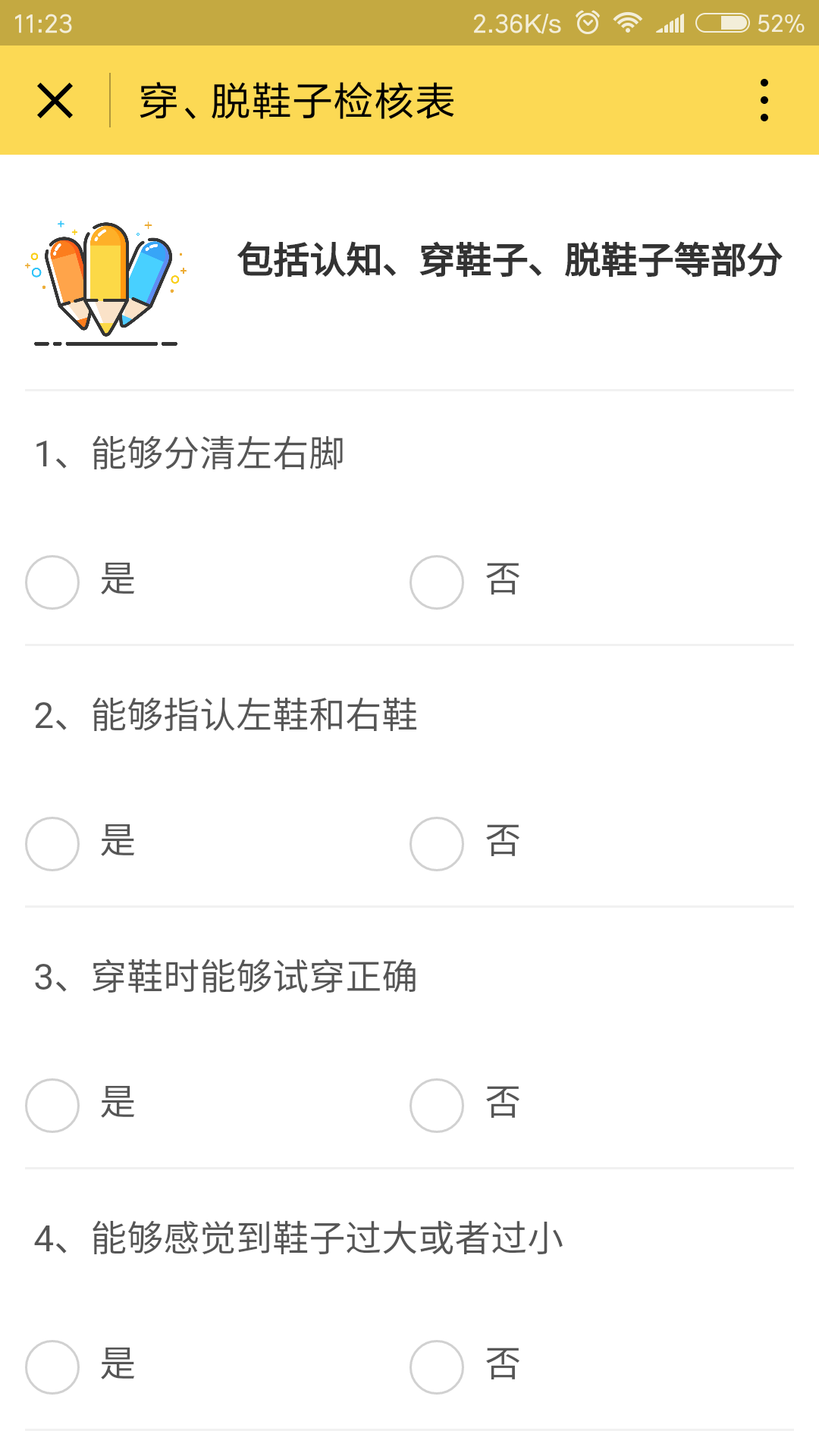This screenshot has width=819, height=1456.
Task: Tick 否 for 能够感觉到鞋子过大或者过小
Action: [437, 1367]
